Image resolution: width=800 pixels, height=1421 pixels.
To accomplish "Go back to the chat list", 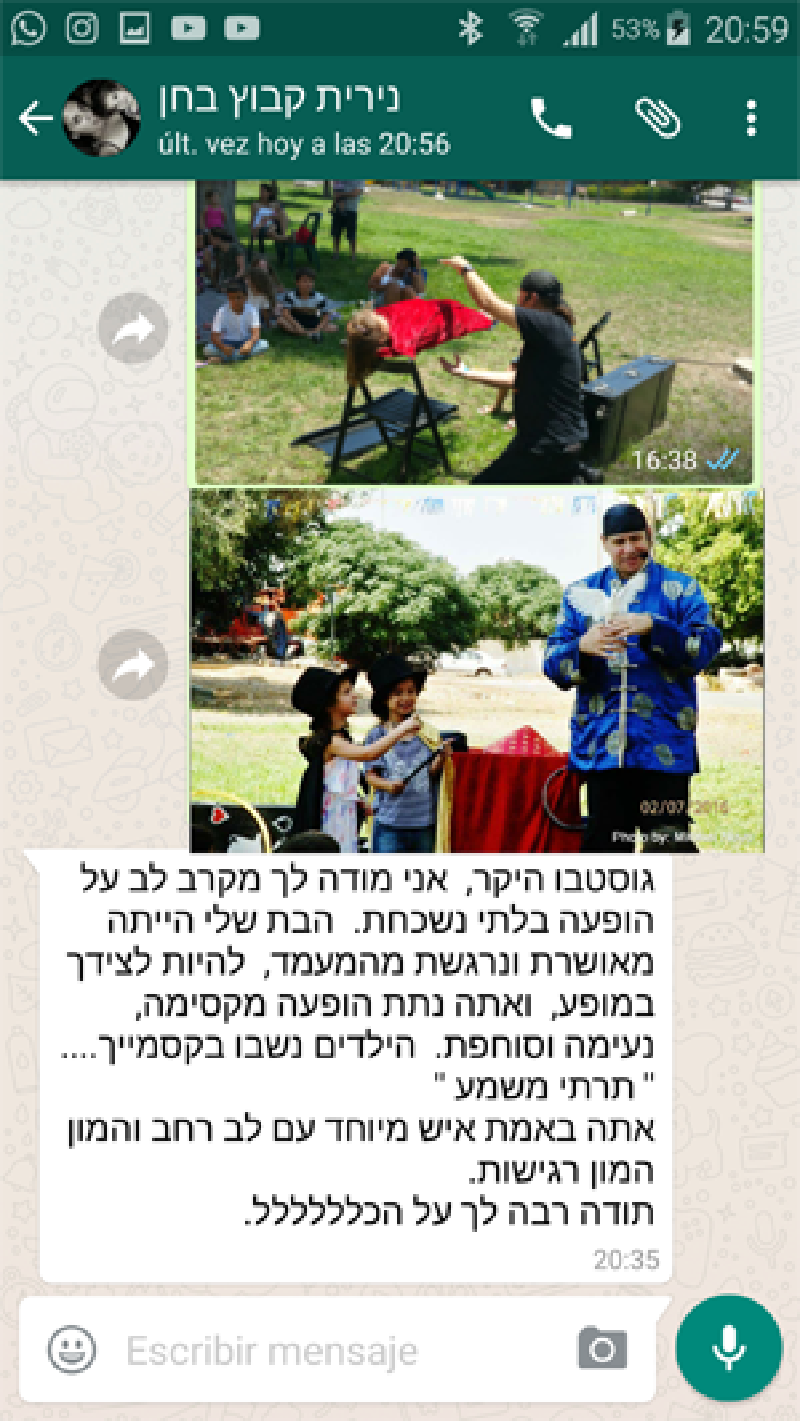I will pyautogui.click(x=35, y=120).
